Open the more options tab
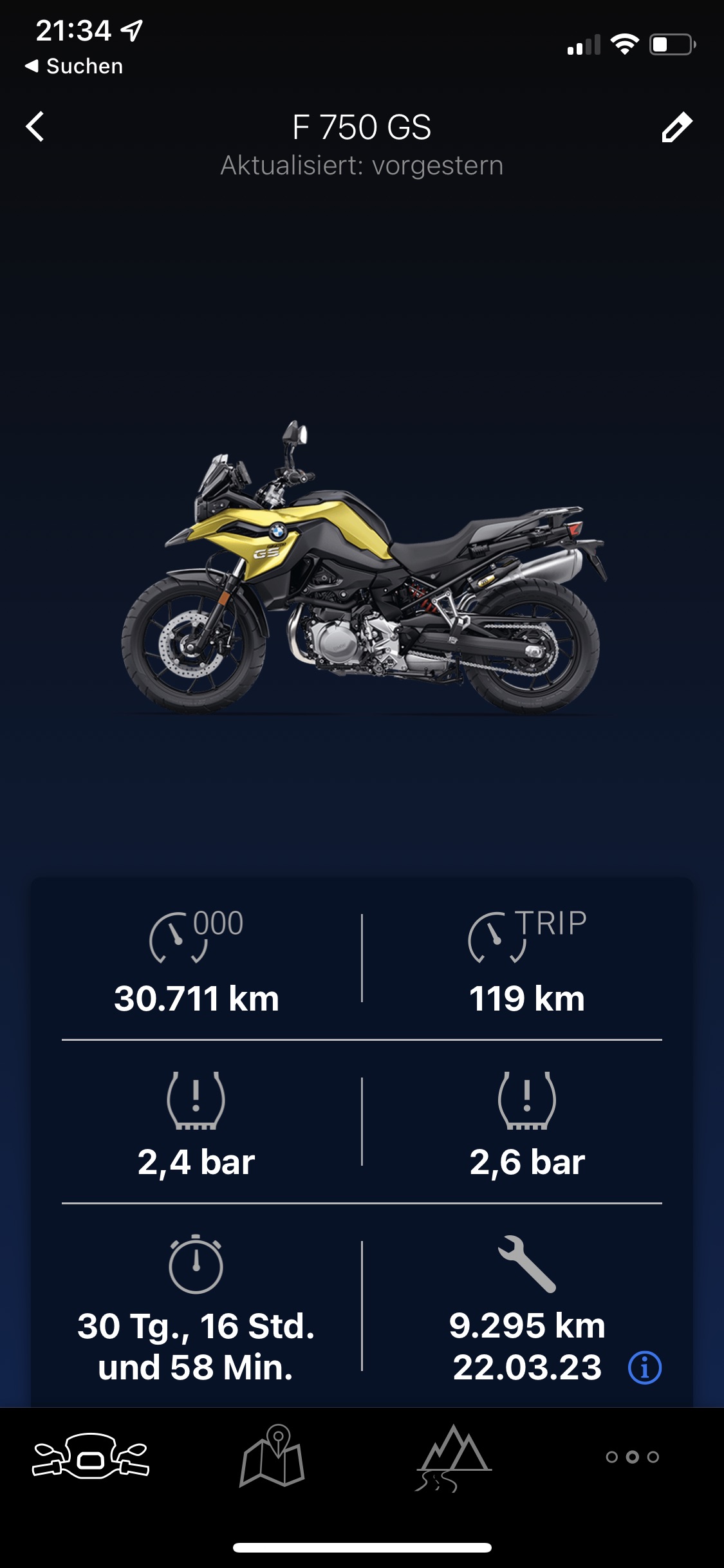Screen dimensions: 724x1568 633,1457
